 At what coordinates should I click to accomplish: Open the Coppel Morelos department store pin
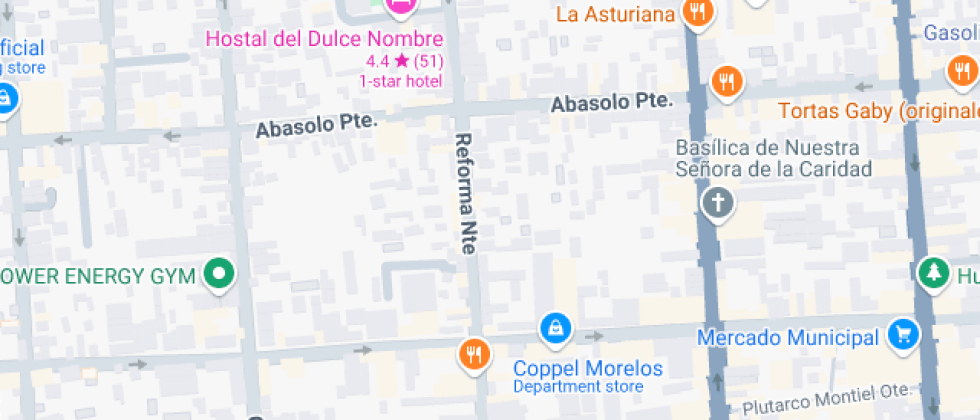[x=555, y=329]
